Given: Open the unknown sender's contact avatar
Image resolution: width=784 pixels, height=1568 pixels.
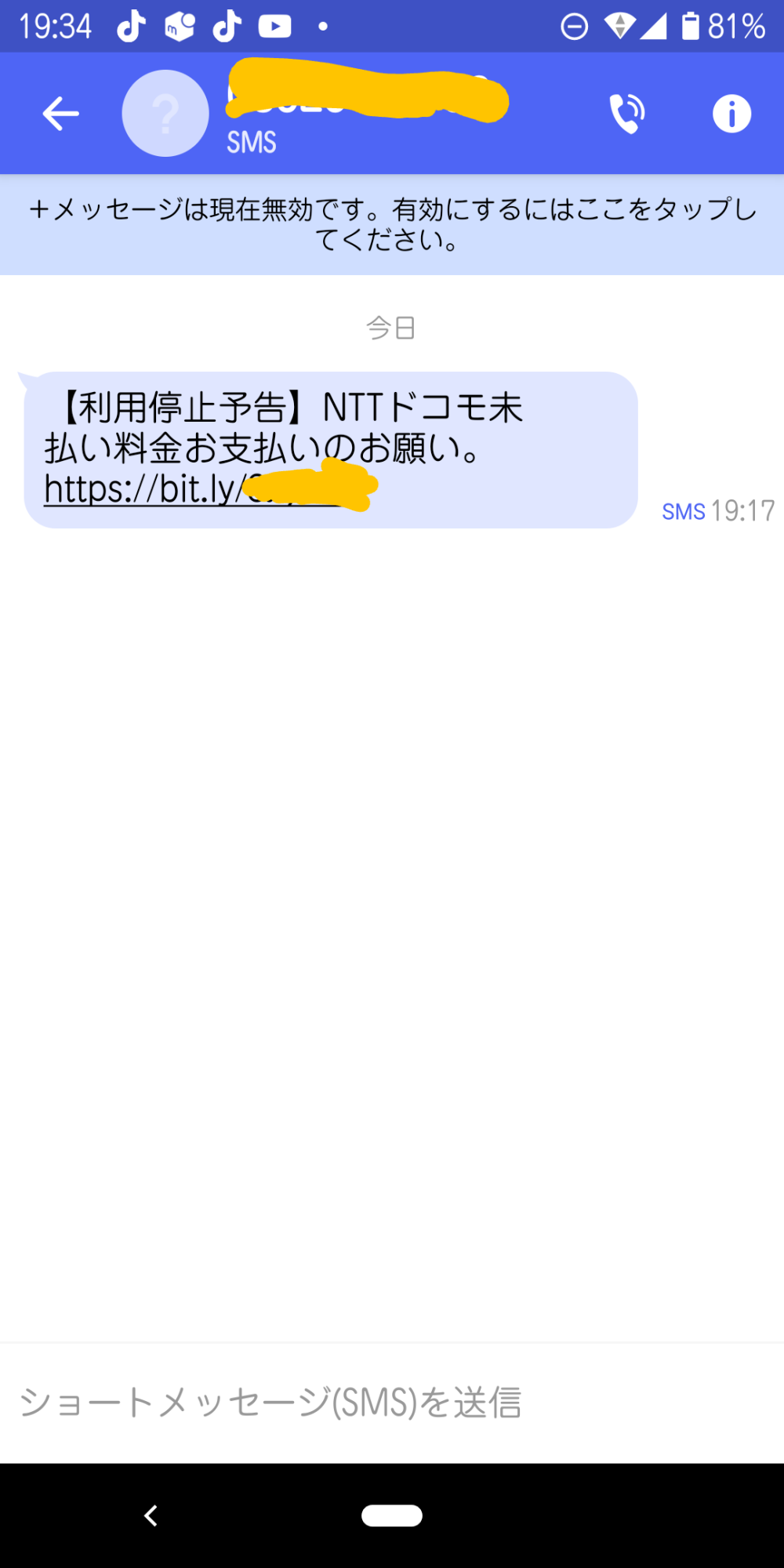Looking at the screenshot, I should click(165, 114).
